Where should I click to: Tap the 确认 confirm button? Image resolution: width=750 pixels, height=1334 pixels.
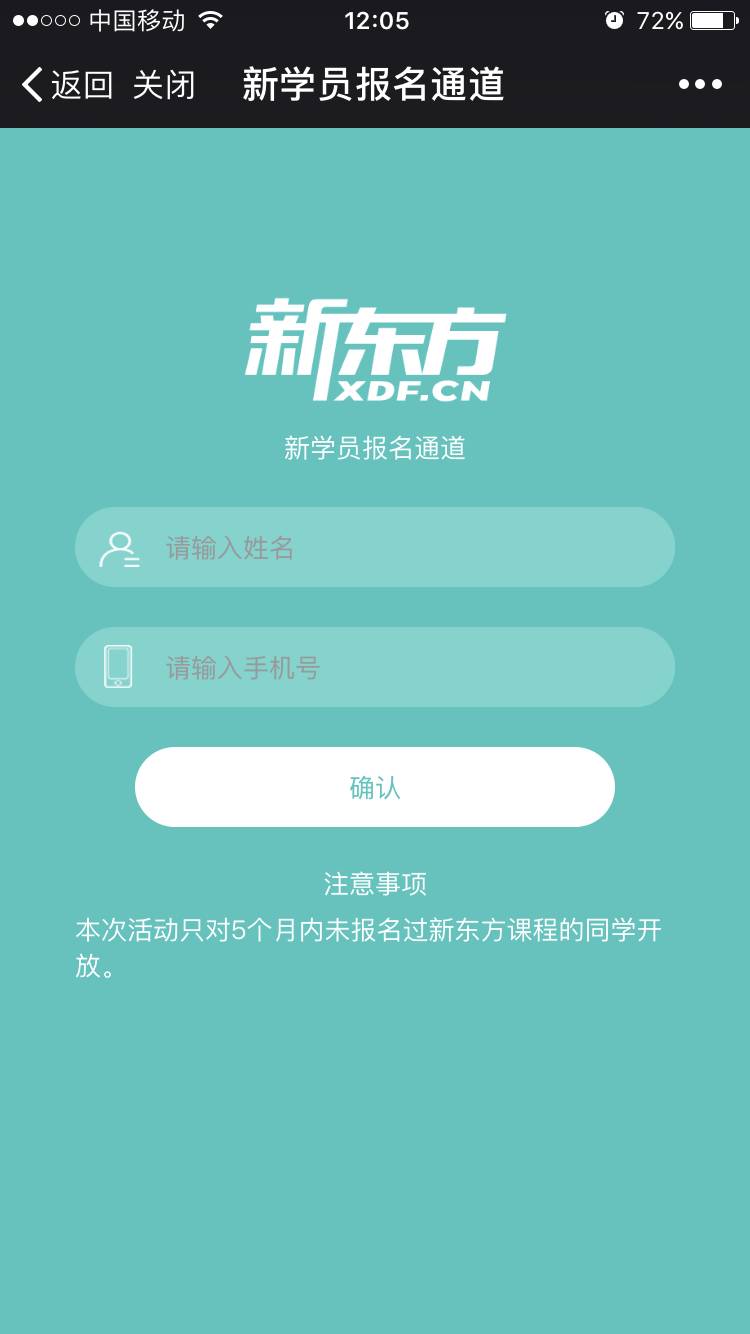pos(375,787)
